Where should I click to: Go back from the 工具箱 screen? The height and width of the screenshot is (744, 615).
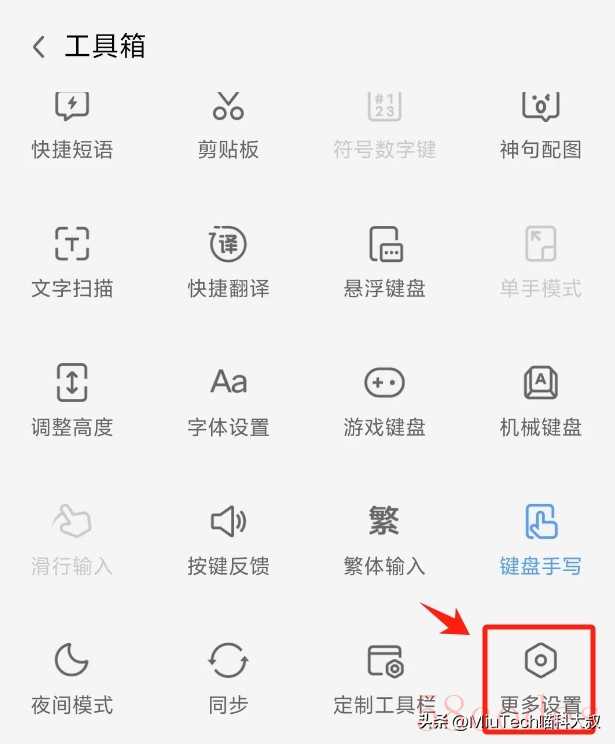39,47
